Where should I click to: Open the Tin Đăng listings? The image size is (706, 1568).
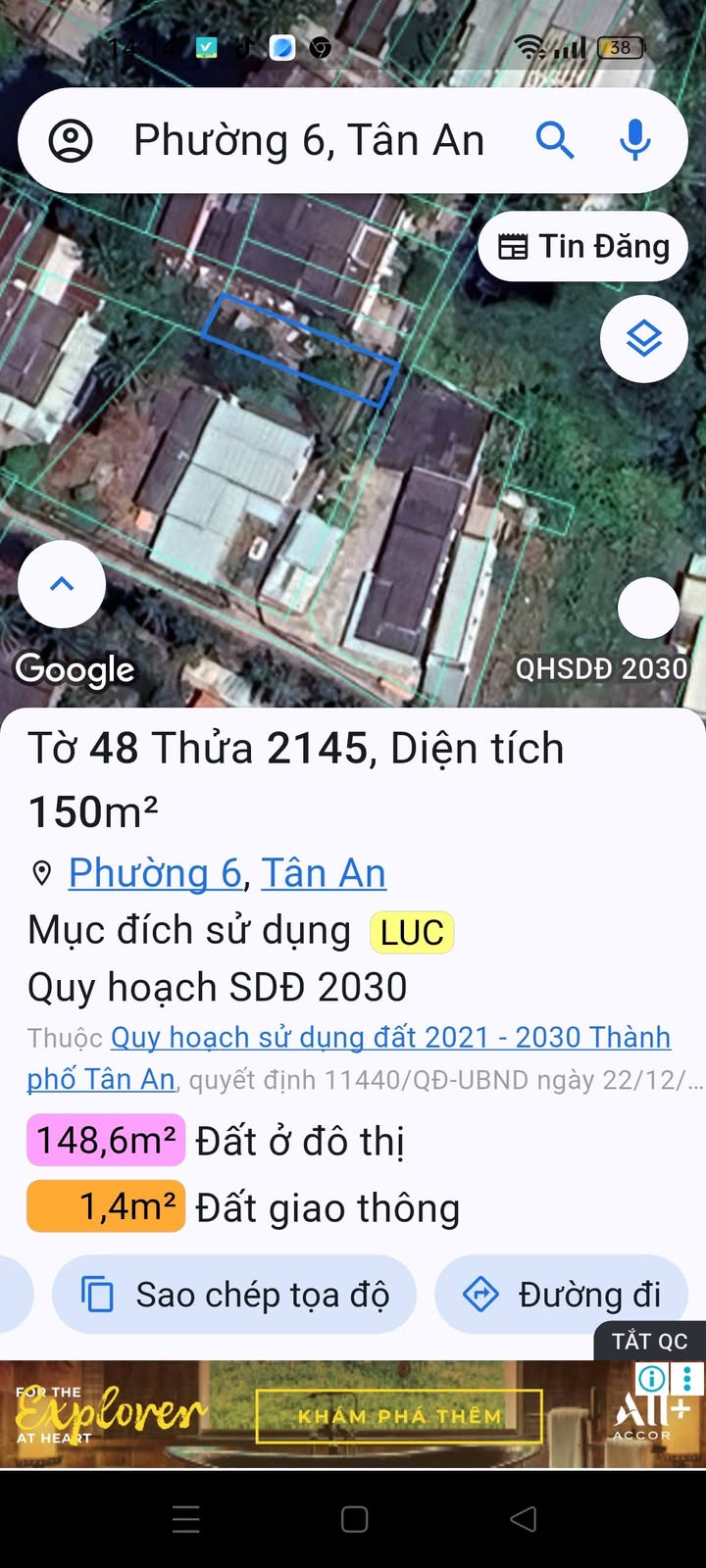pyautogui.click(x=583, y=247)
